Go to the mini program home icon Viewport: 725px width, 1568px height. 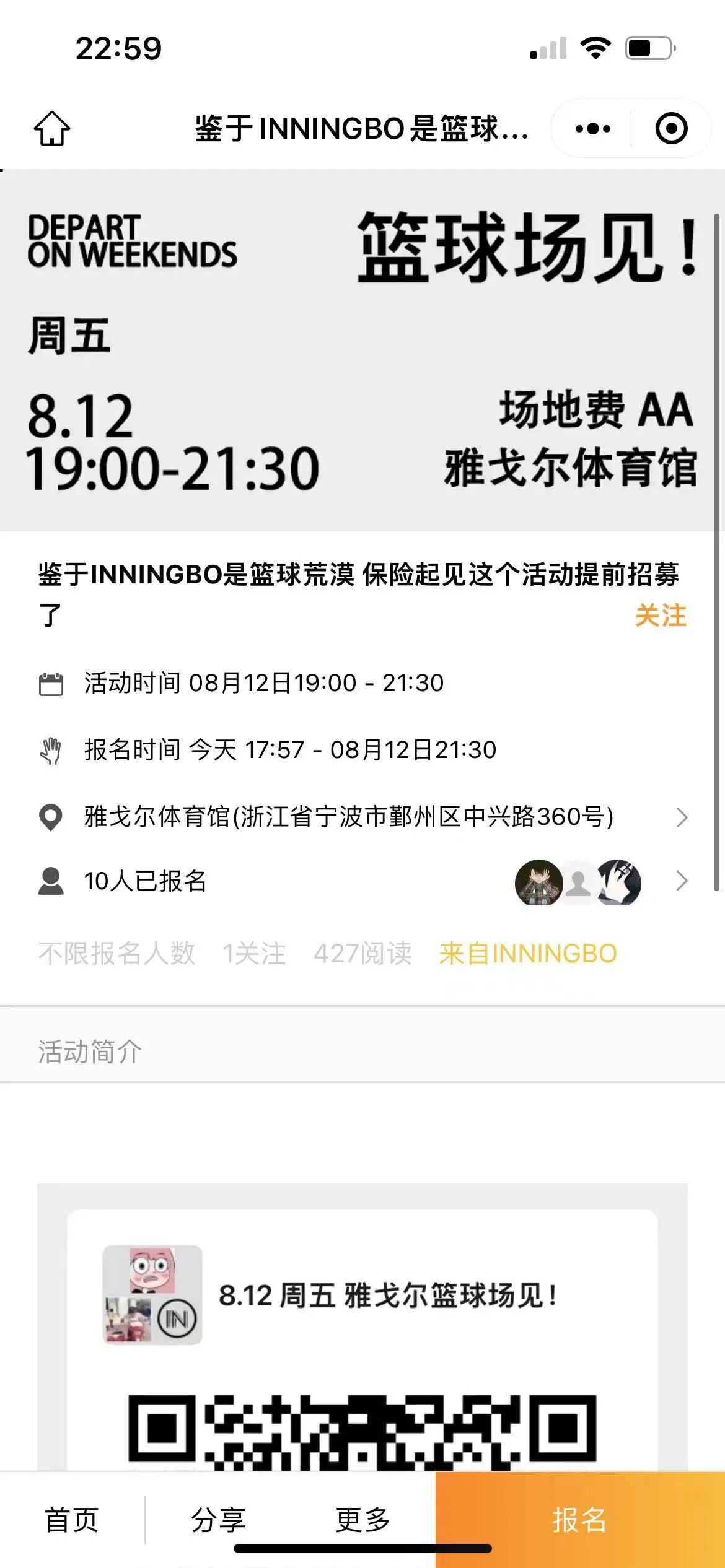pos(52,128)
